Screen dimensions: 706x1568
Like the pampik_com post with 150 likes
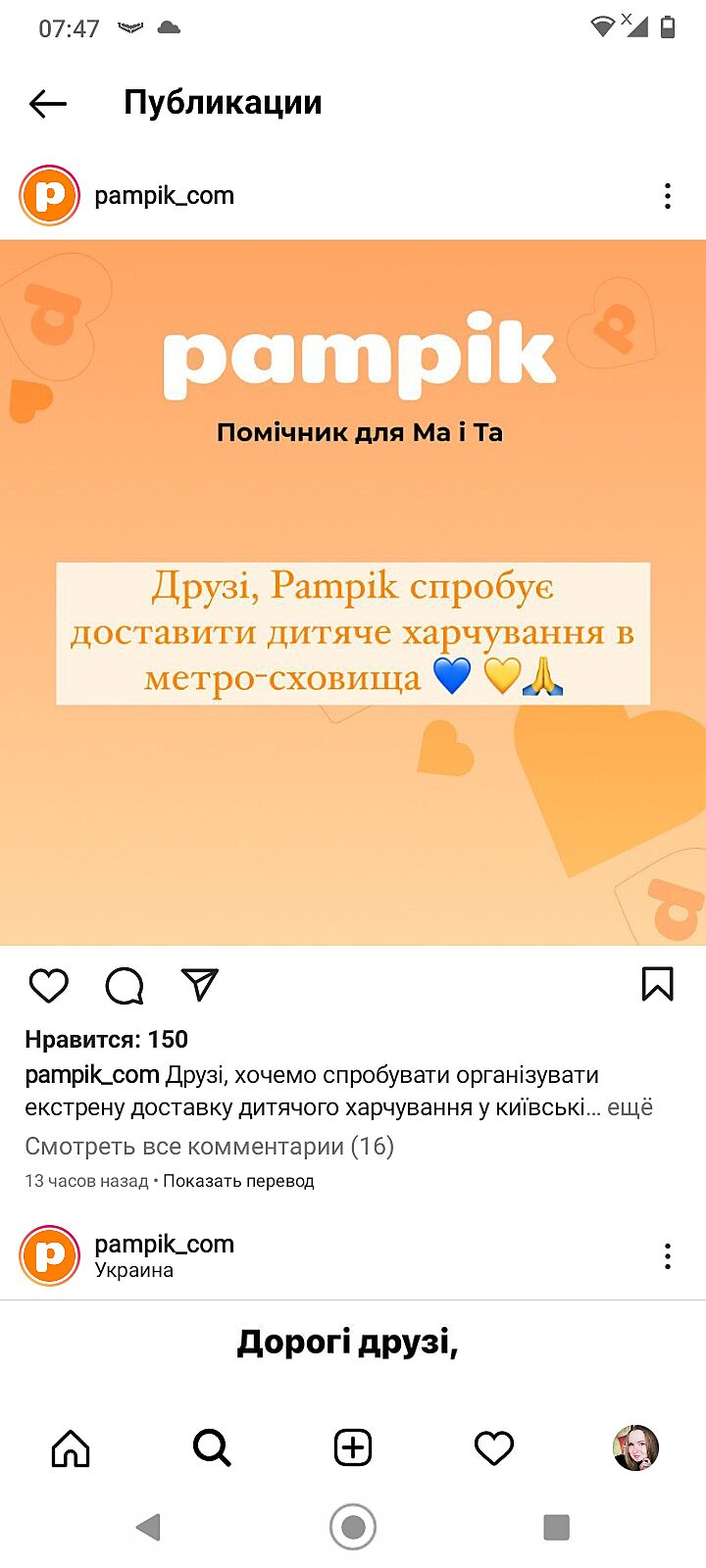click(x=48, y=985)
